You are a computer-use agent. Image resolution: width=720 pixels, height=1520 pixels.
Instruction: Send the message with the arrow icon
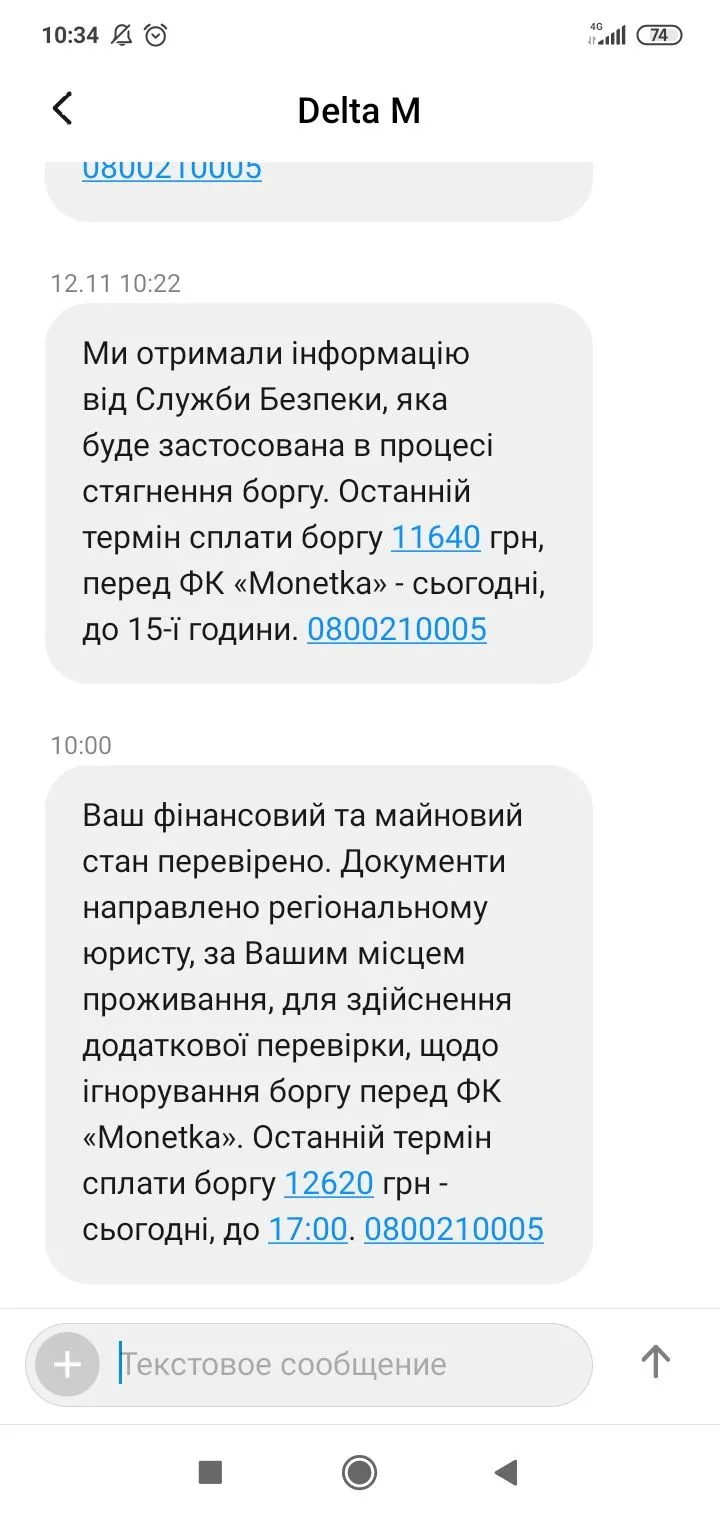[655, 1362]
